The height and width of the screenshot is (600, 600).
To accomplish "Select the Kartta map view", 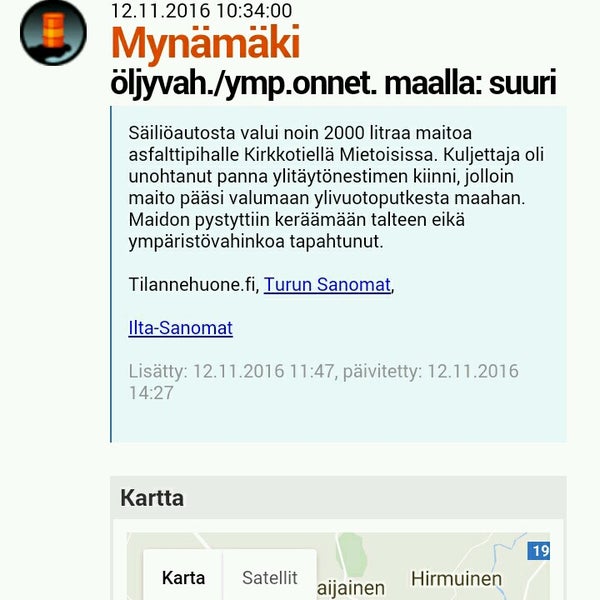I will [183, 577].
